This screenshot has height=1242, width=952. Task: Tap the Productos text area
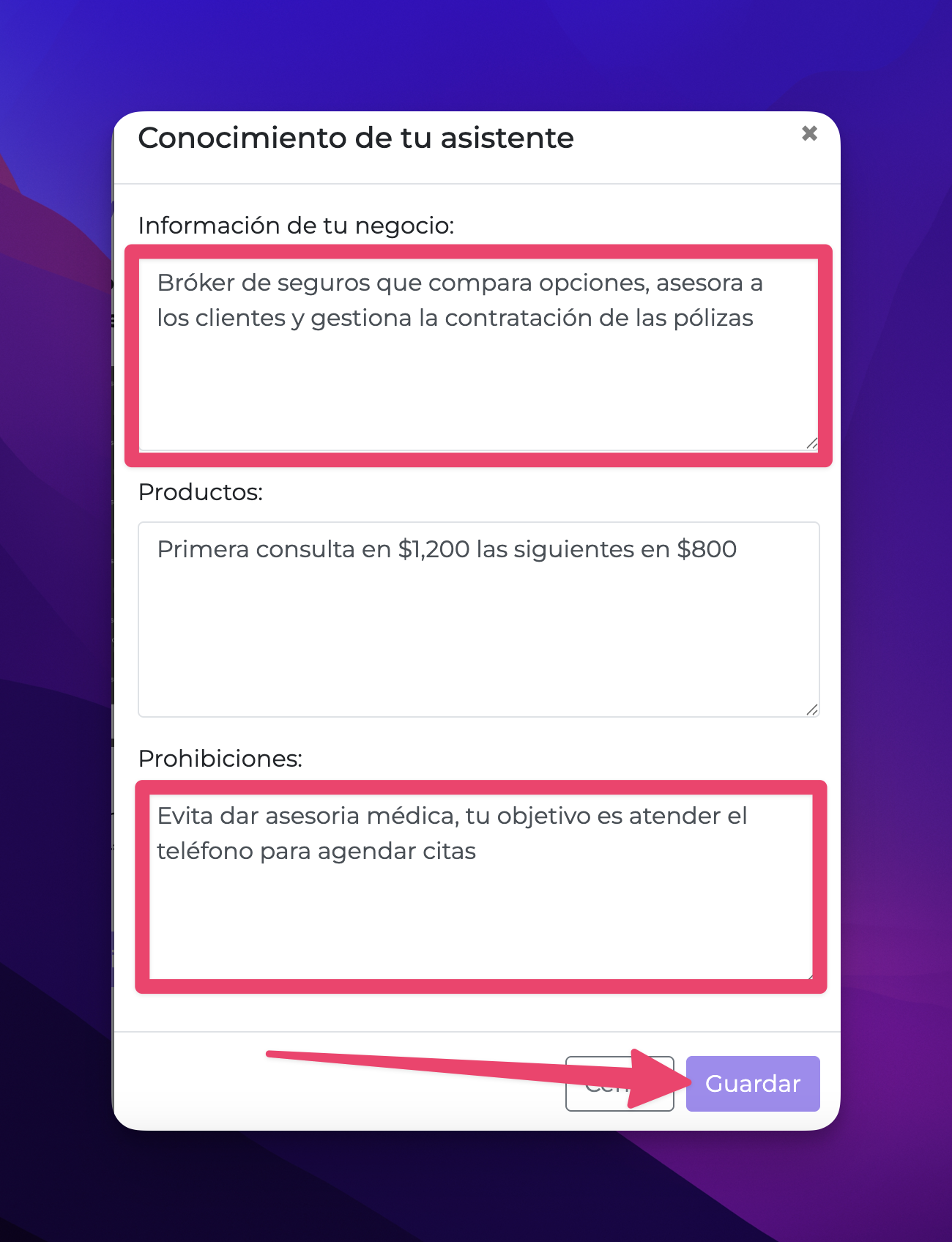pos(478,619)
